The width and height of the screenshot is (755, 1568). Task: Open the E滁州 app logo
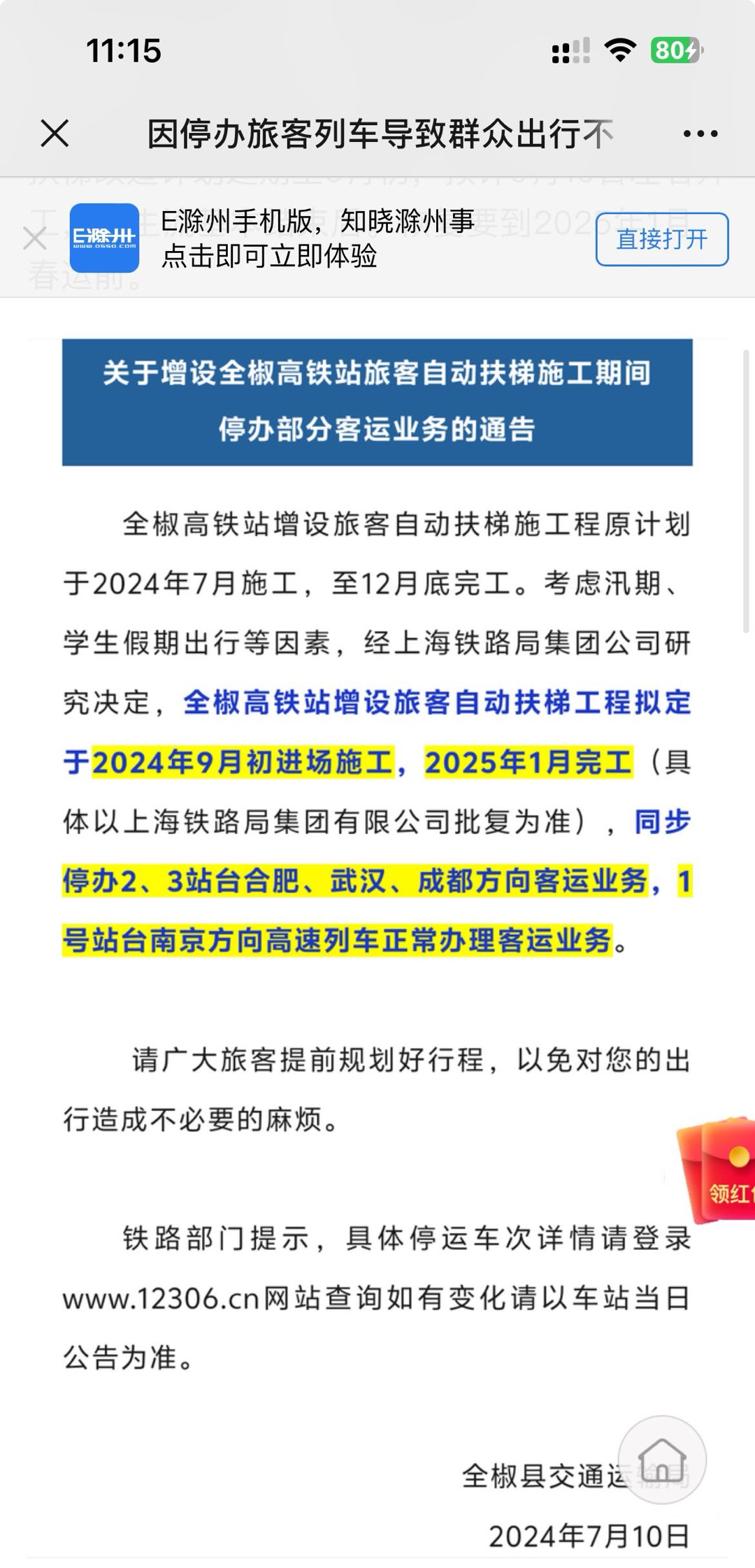click(x=104, y=238)
